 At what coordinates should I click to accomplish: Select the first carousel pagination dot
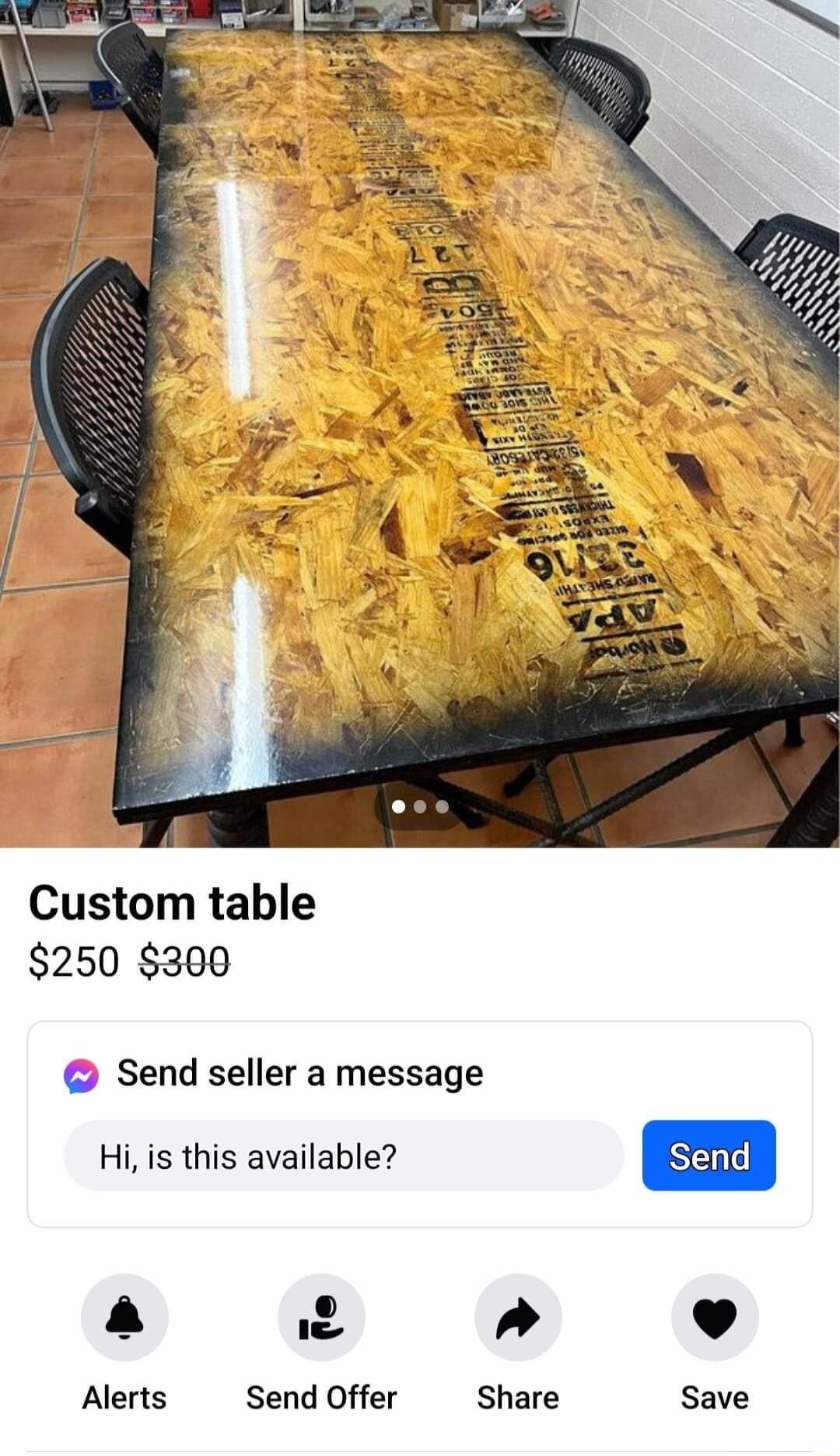point(400,809)
